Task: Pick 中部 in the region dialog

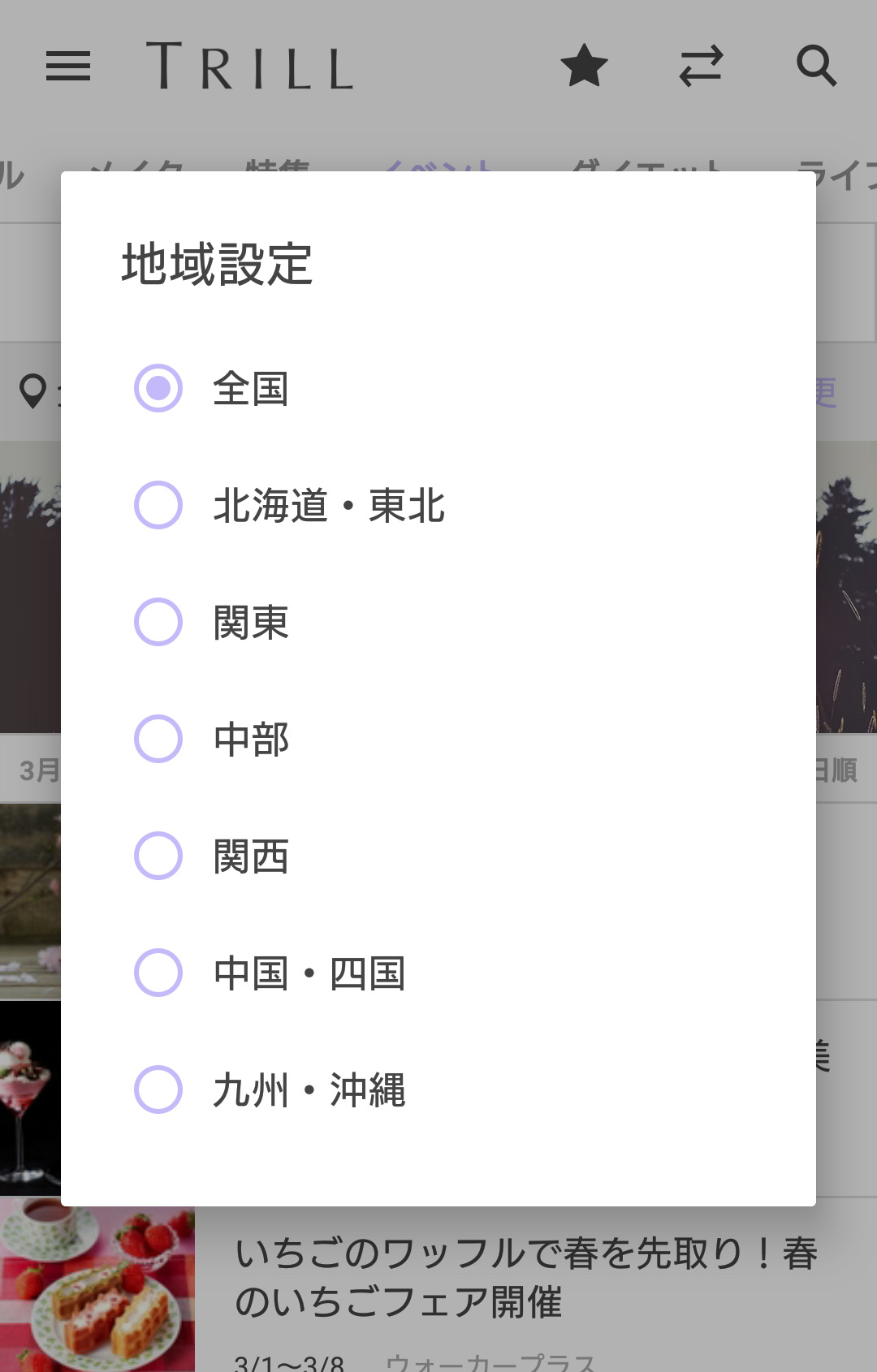Action: 158,739
